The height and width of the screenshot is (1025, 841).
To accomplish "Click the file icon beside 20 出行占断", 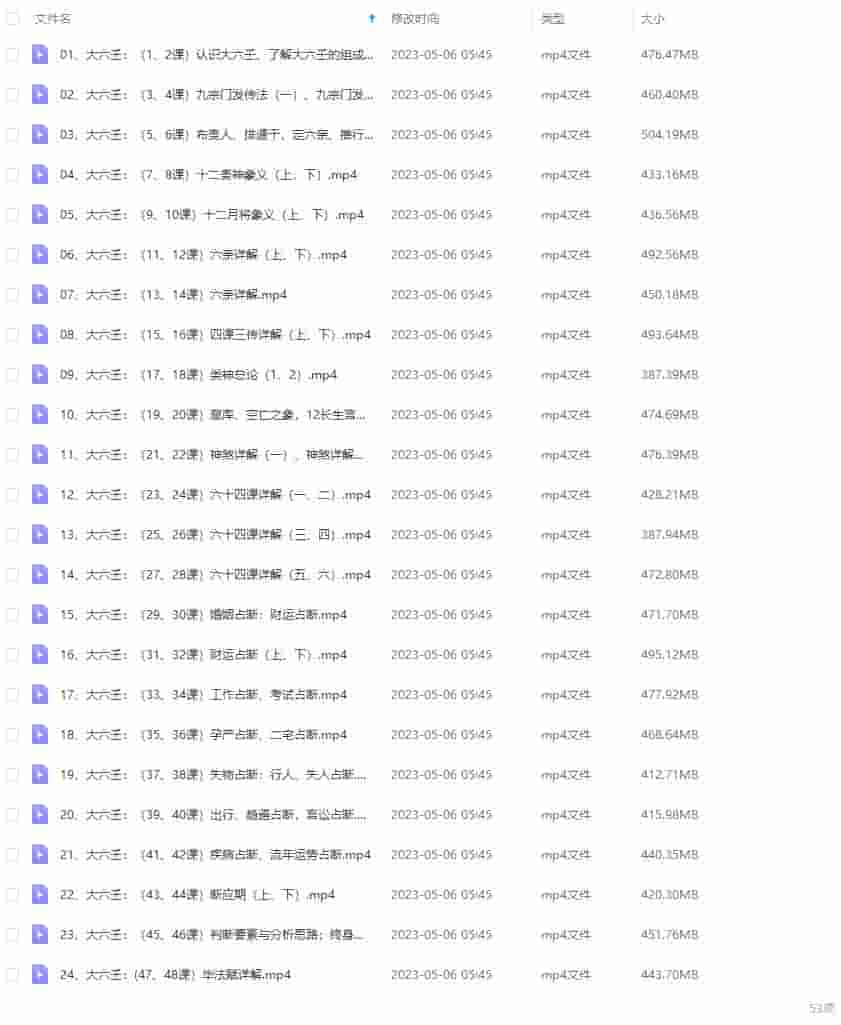I will (x=39, y=814).
